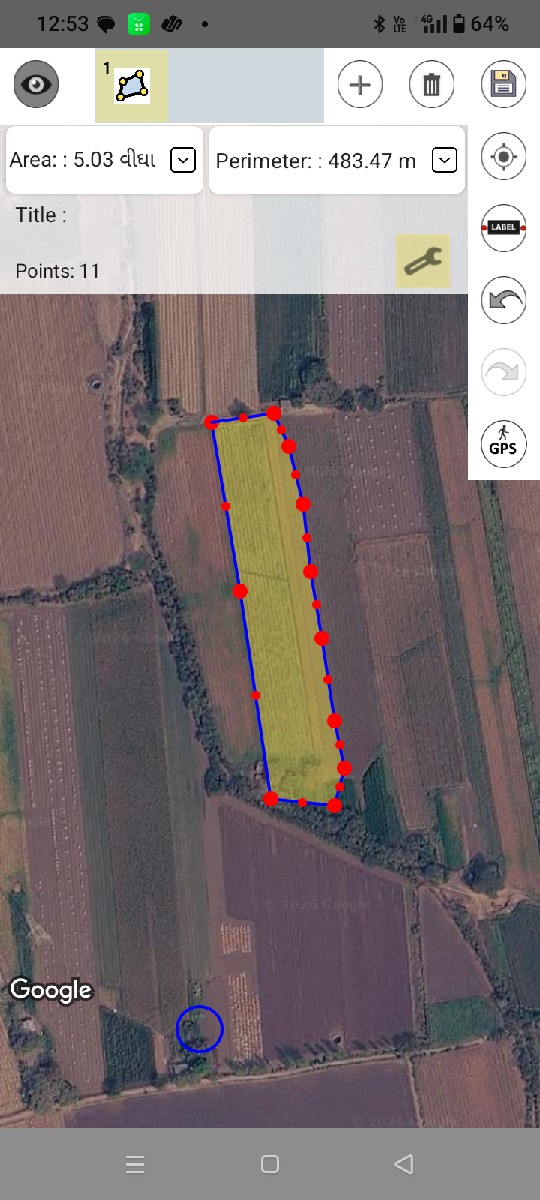Add a new measurement with plus
This screenshot has height=1200, width=540.
(x=360, y=85)
